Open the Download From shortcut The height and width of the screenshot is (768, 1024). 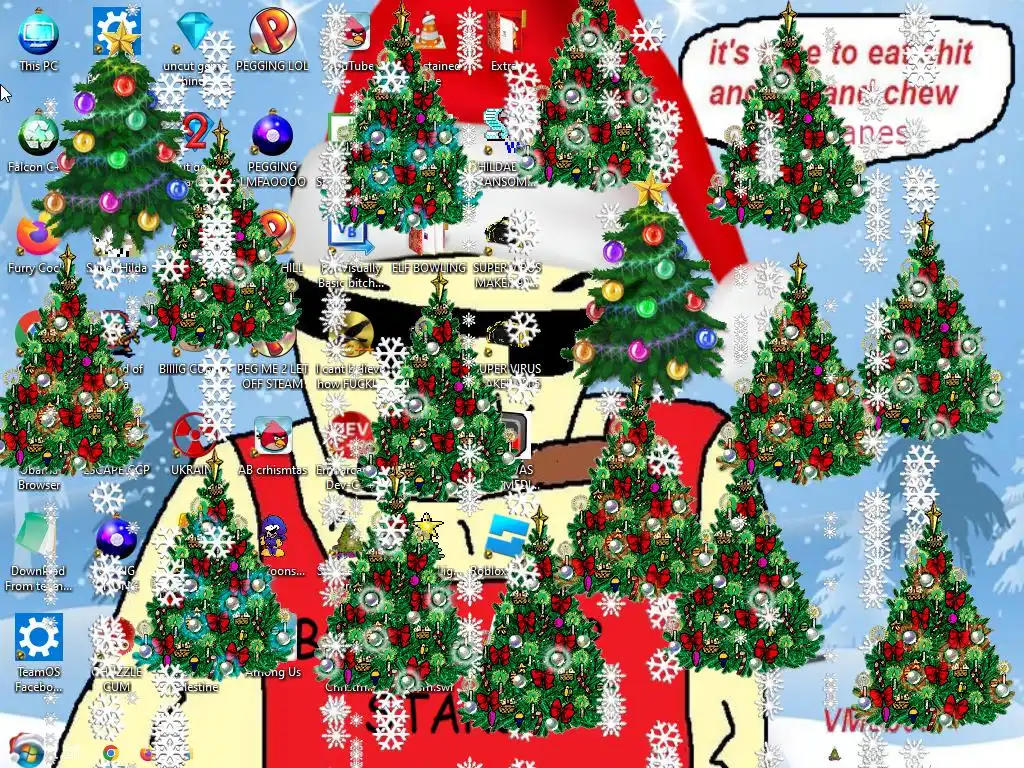click(38, 537)
